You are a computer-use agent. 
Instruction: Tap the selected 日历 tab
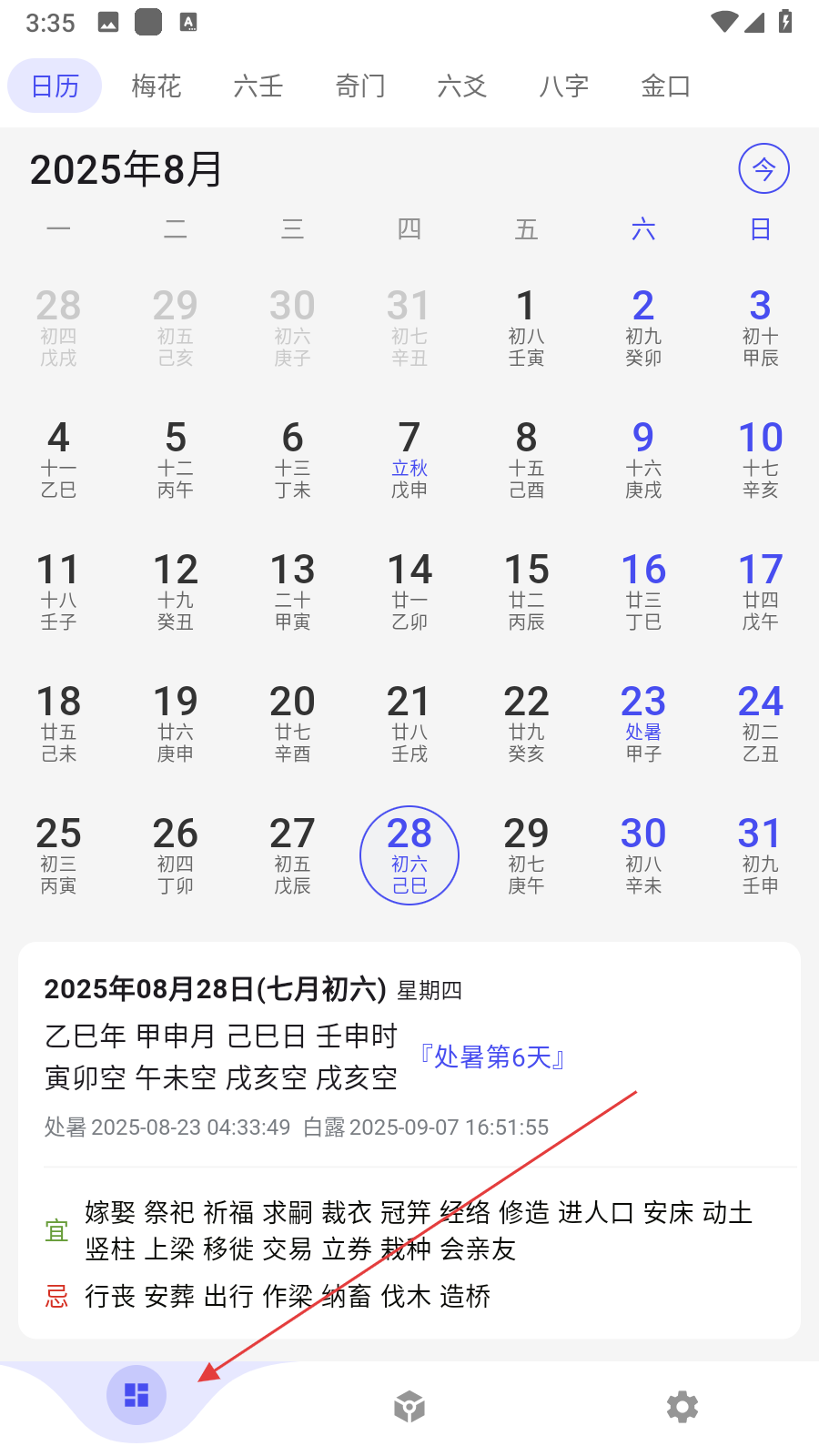pos(55,86)
